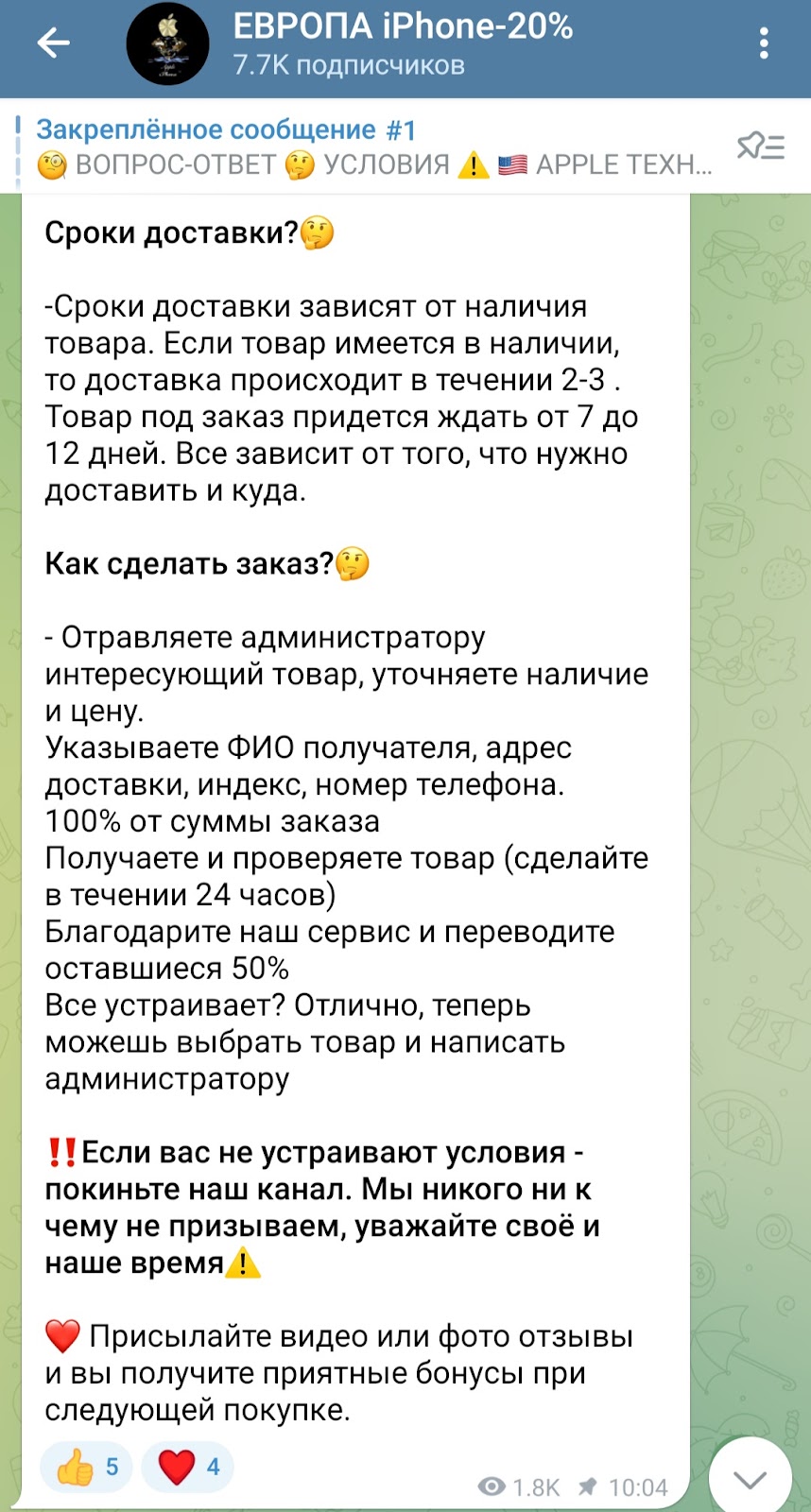
Task: Open the ЕВРОПА iPhone-20% channel profile
Action: point(402,43)
